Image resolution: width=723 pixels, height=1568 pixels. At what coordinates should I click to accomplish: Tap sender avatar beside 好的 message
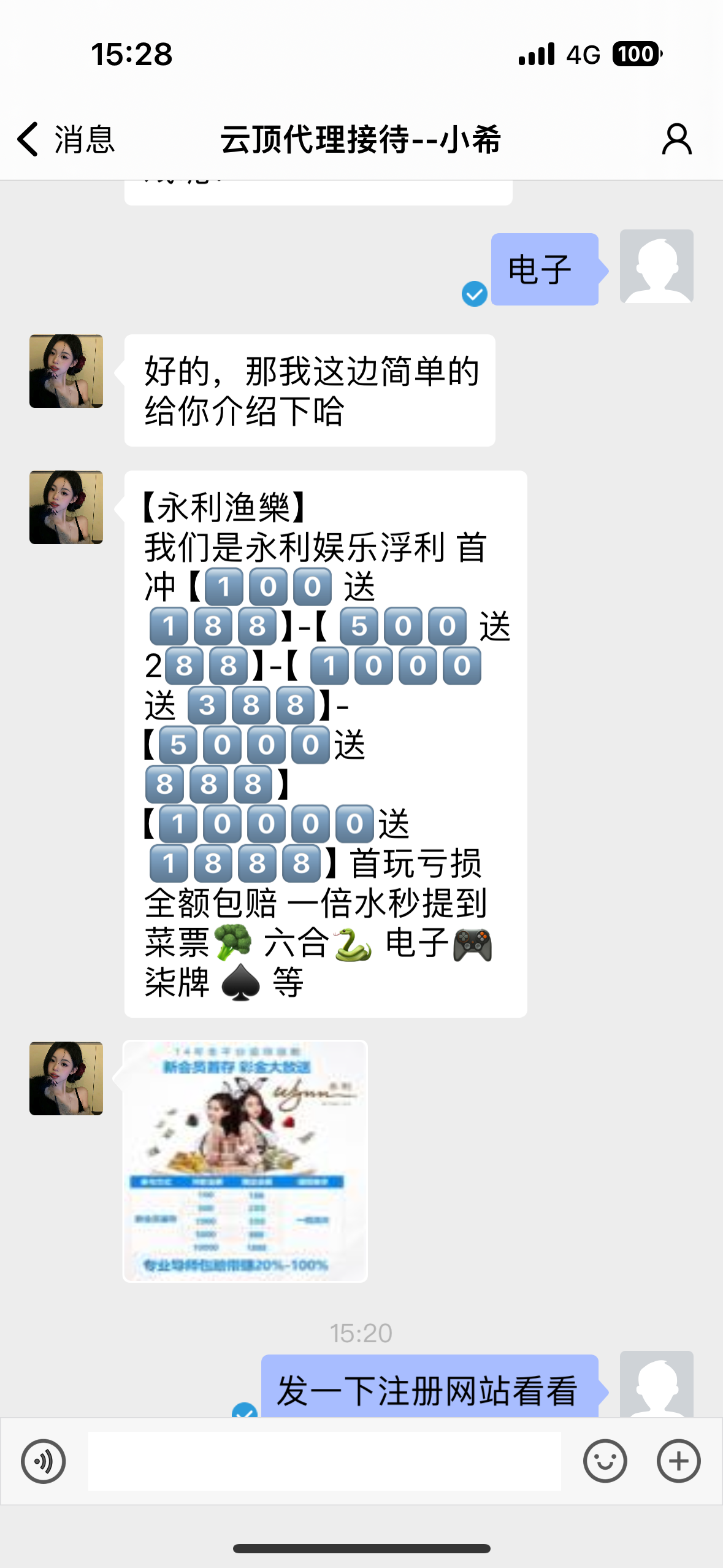66,371
